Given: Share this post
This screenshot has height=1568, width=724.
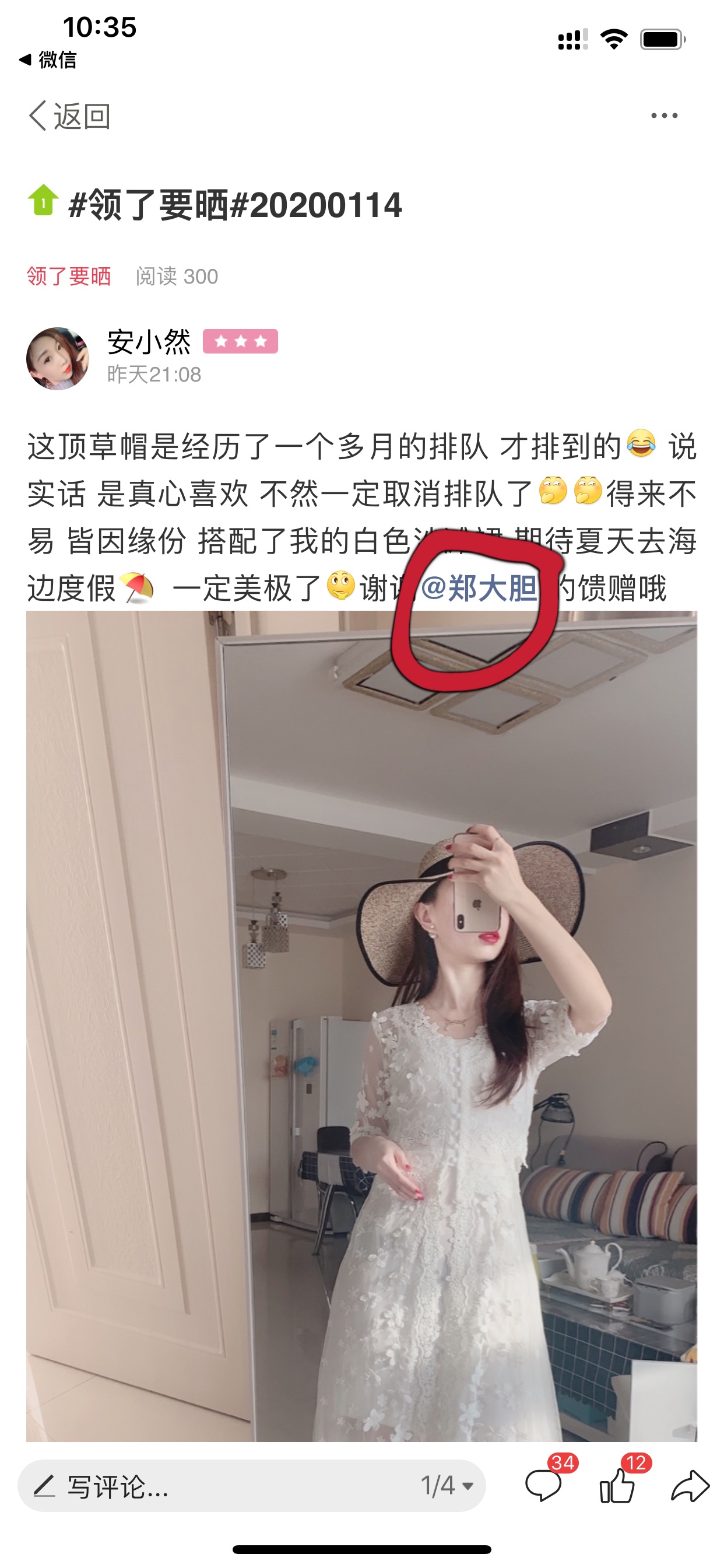Looking at the screenshot, I should point(691,1486).
